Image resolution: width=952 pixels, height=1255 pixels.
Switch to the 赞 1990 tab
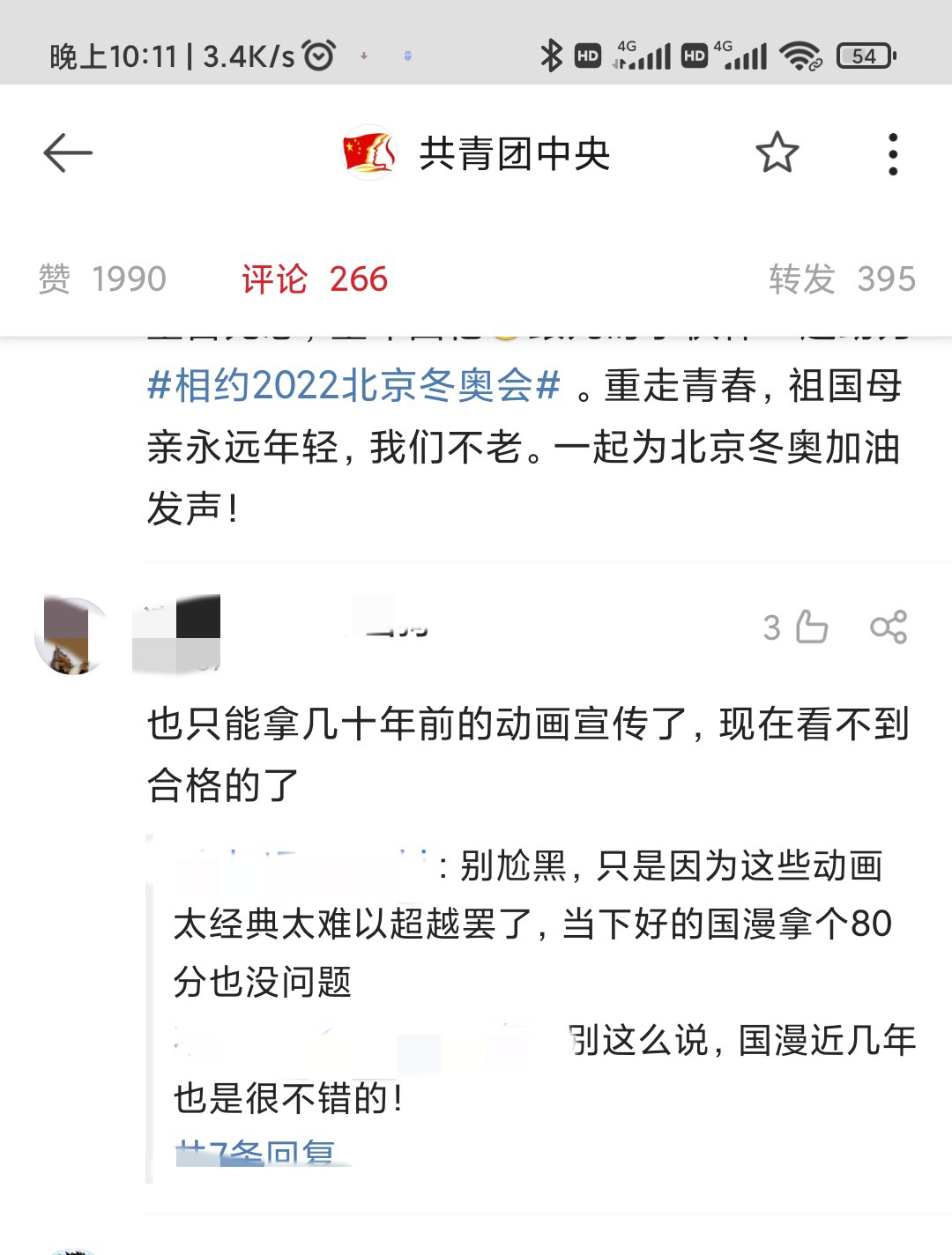click(102, 279)
